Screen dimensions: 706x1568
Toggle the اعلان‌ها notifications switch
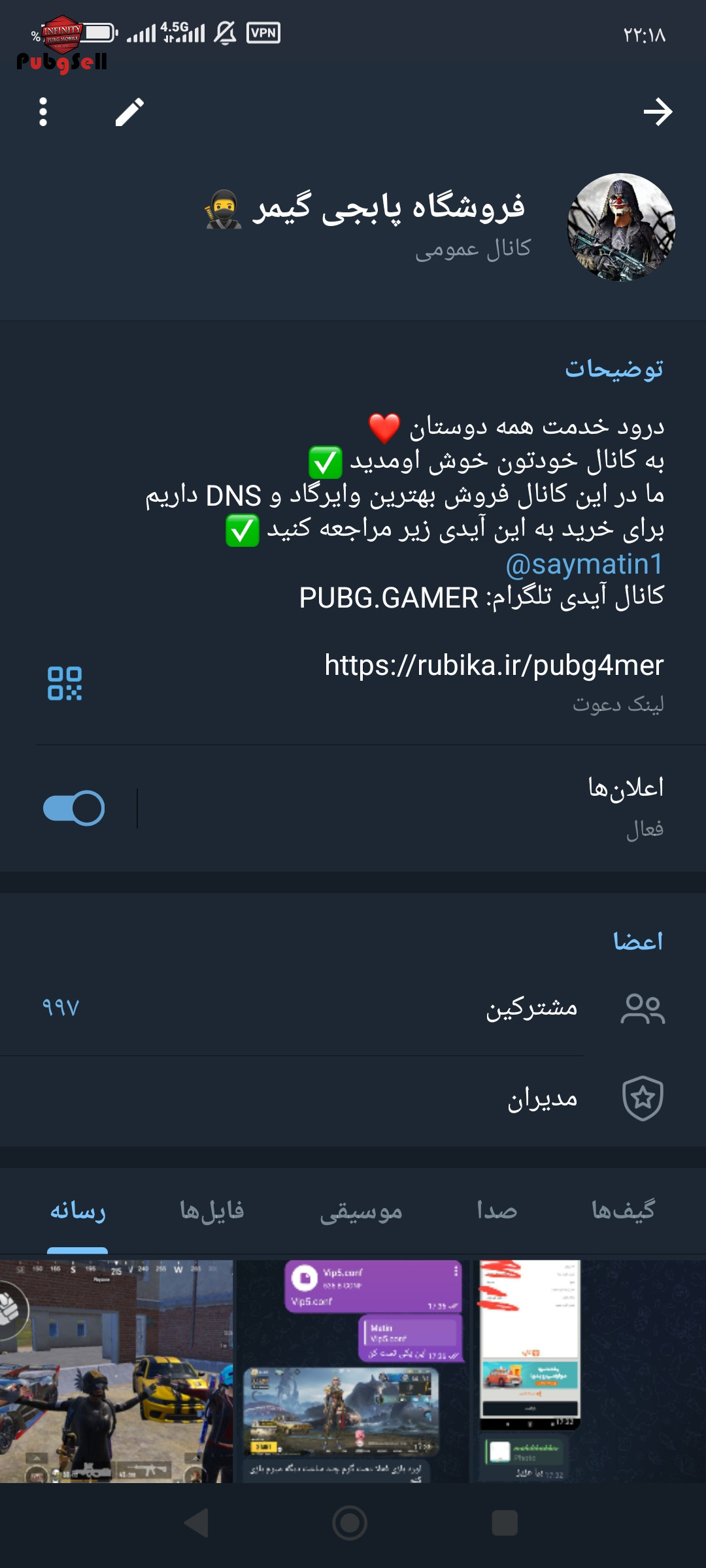(x=74, y=808)
